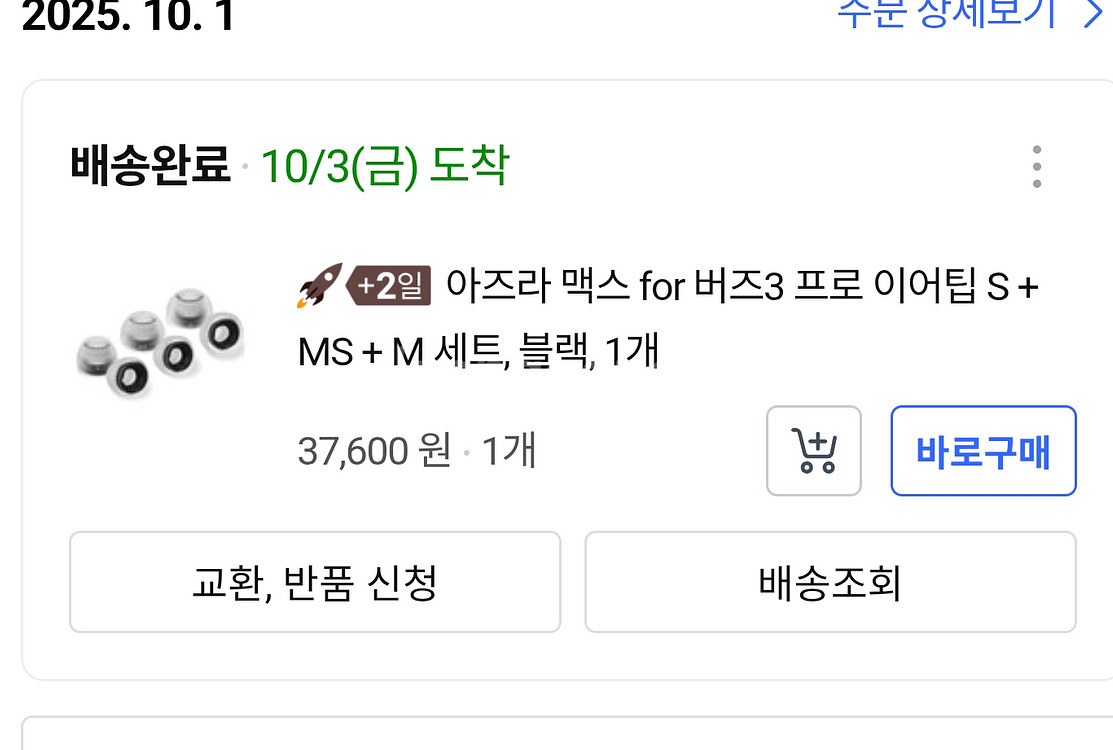1113x750 pixels.
Task: Tap 바로구매 to buy now
Action: click(983, 451)
